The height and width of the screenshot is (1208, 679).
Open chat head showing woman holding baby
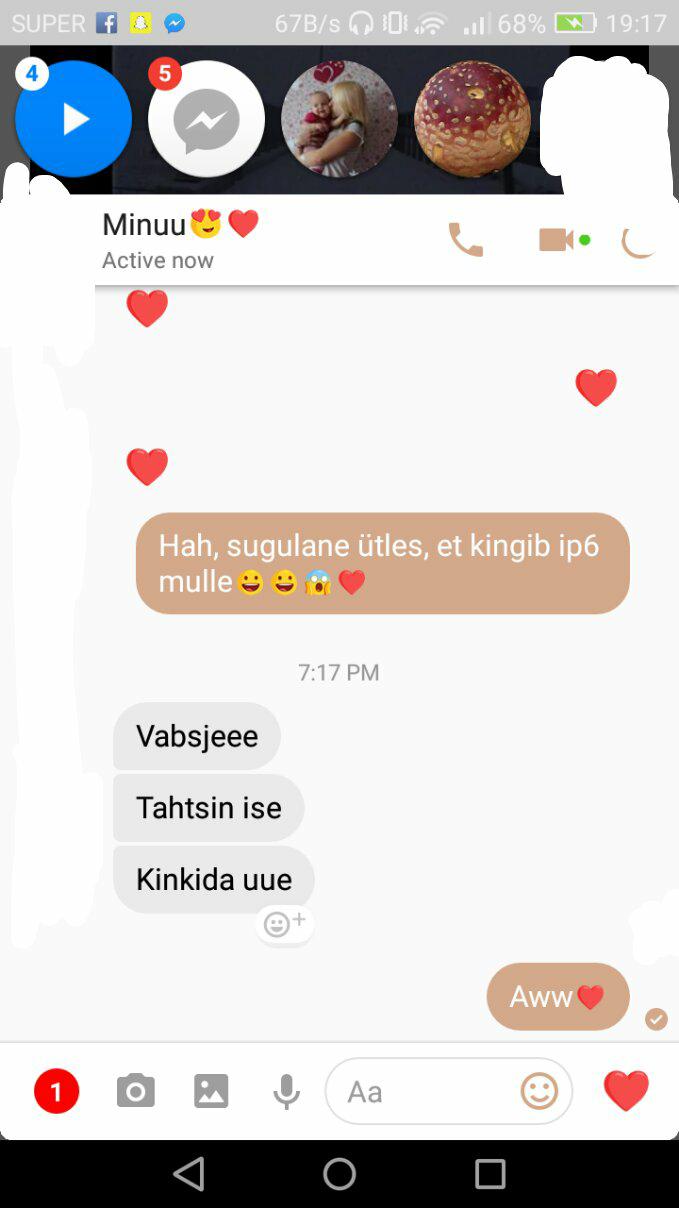pos(339,119)
